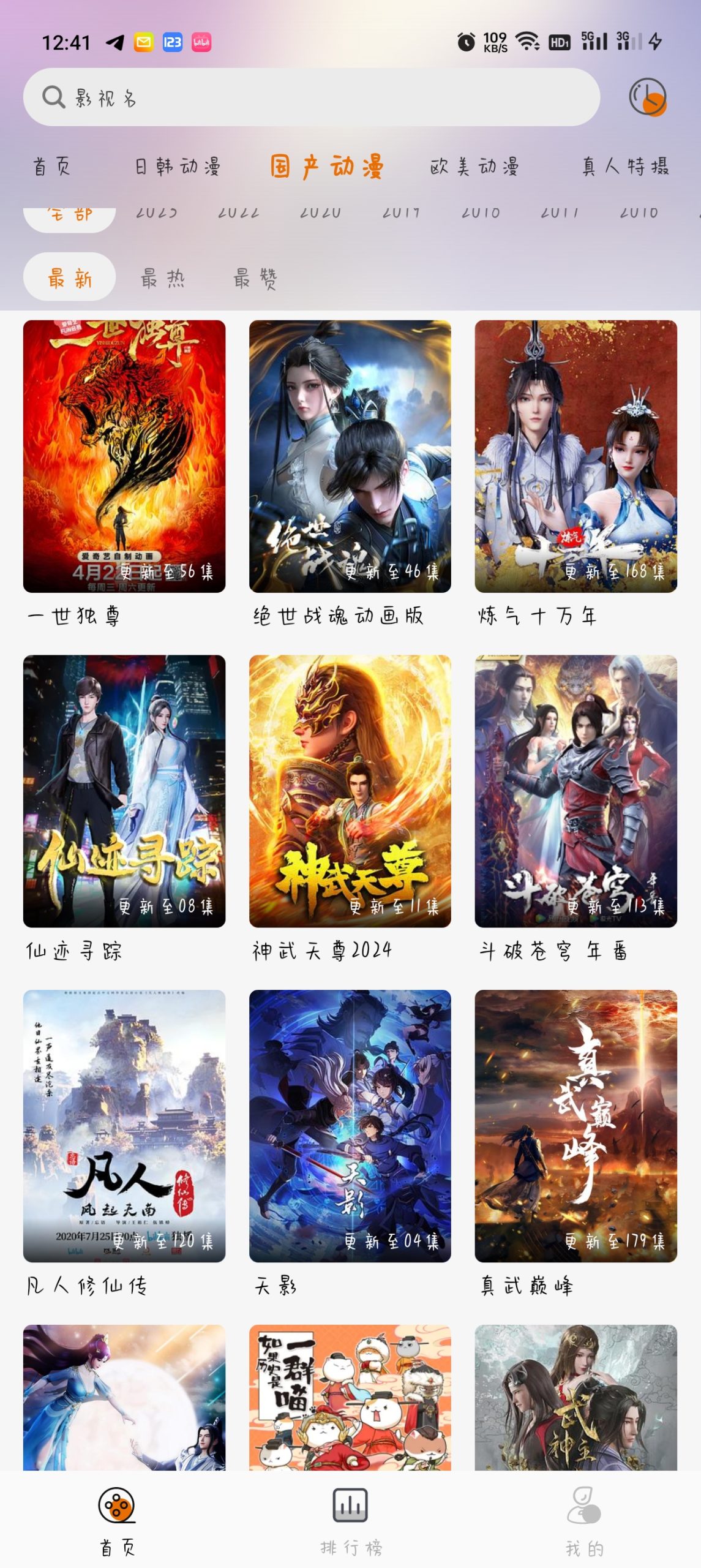Open 凡人修仙传
This screenshot has height=1568, width=701.
tap(124, 1126)
